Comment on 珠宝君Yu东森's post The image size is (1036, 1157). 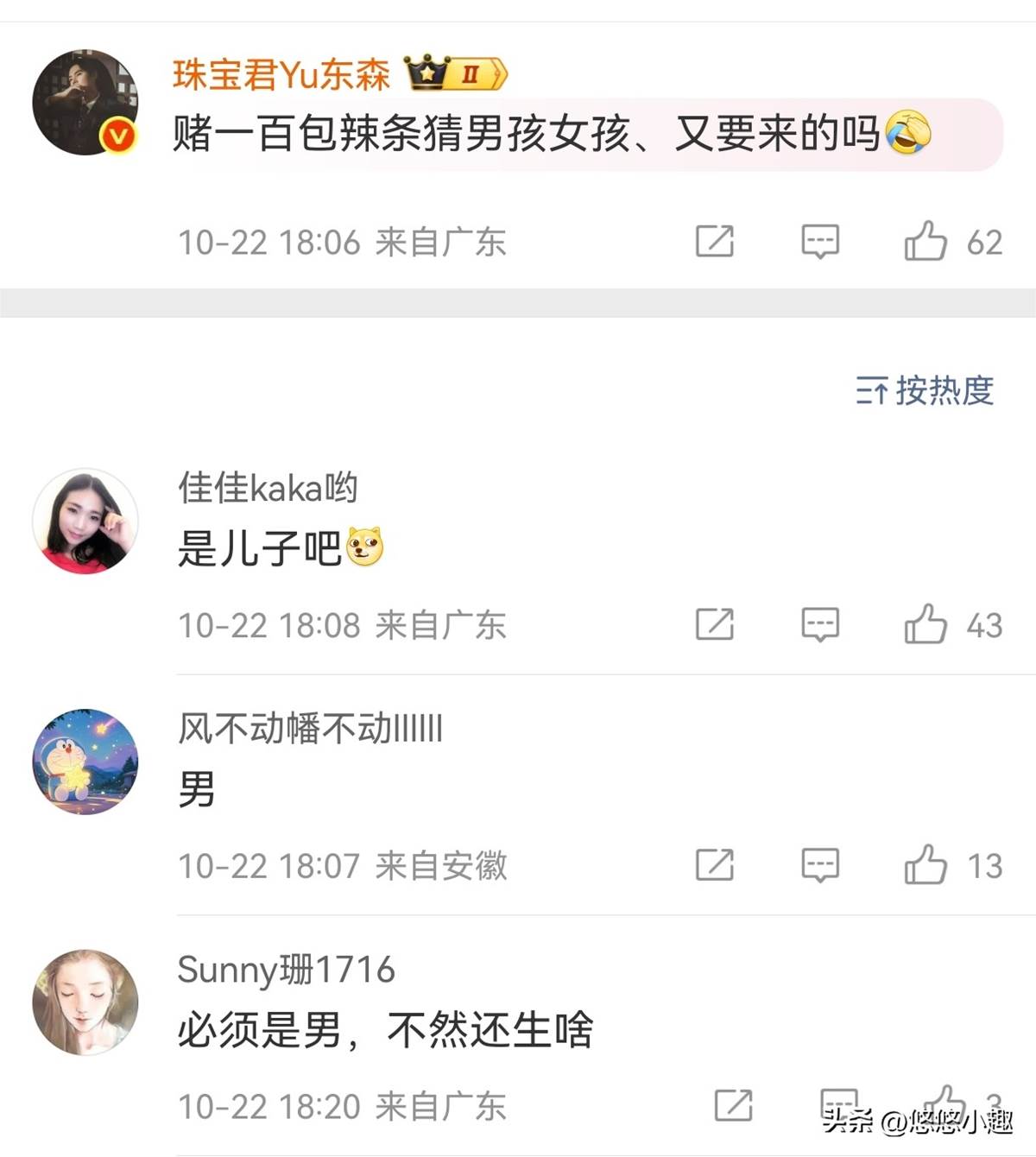click(820, 242)
